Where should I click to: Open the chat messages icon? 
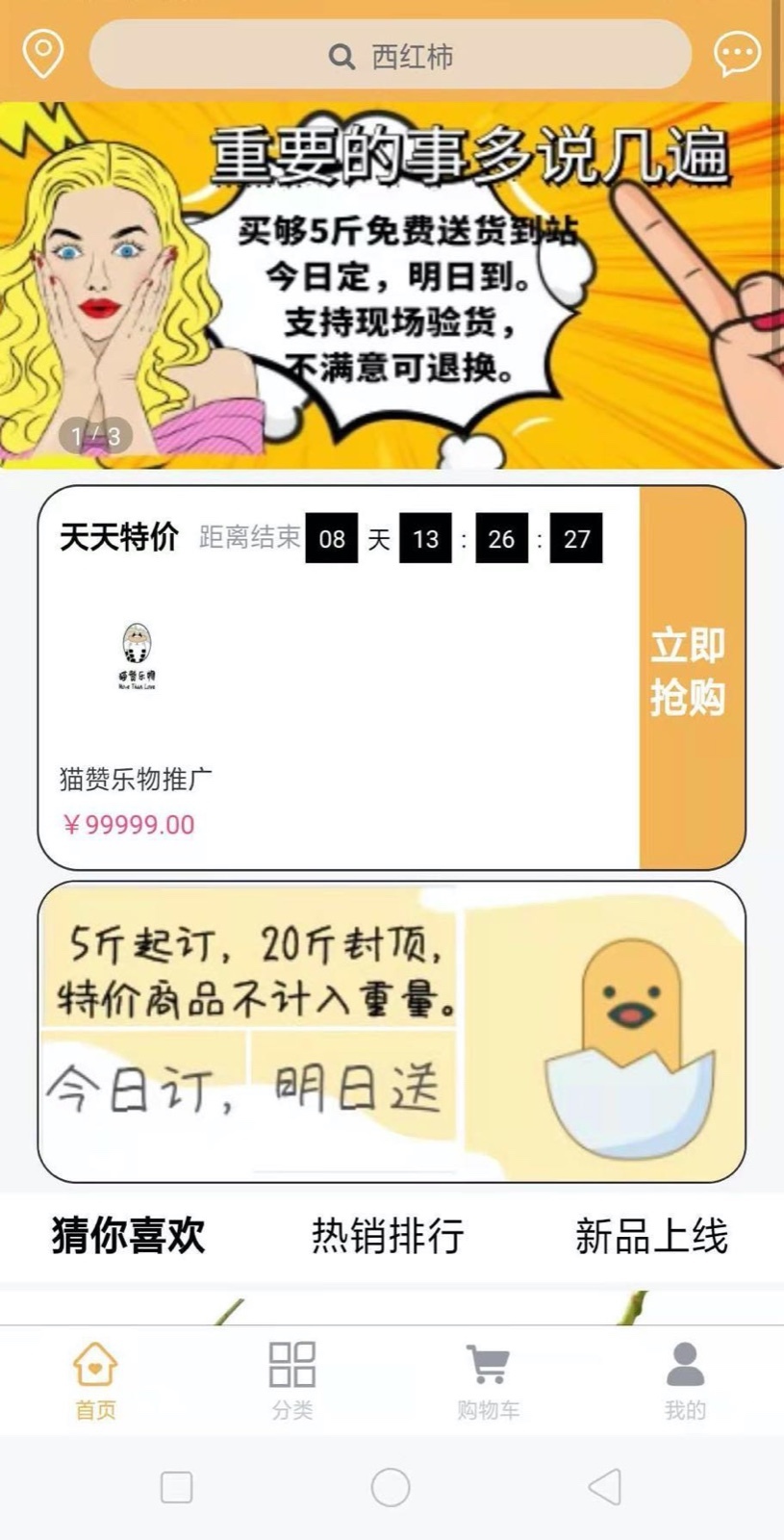click(x=737, y=54)
